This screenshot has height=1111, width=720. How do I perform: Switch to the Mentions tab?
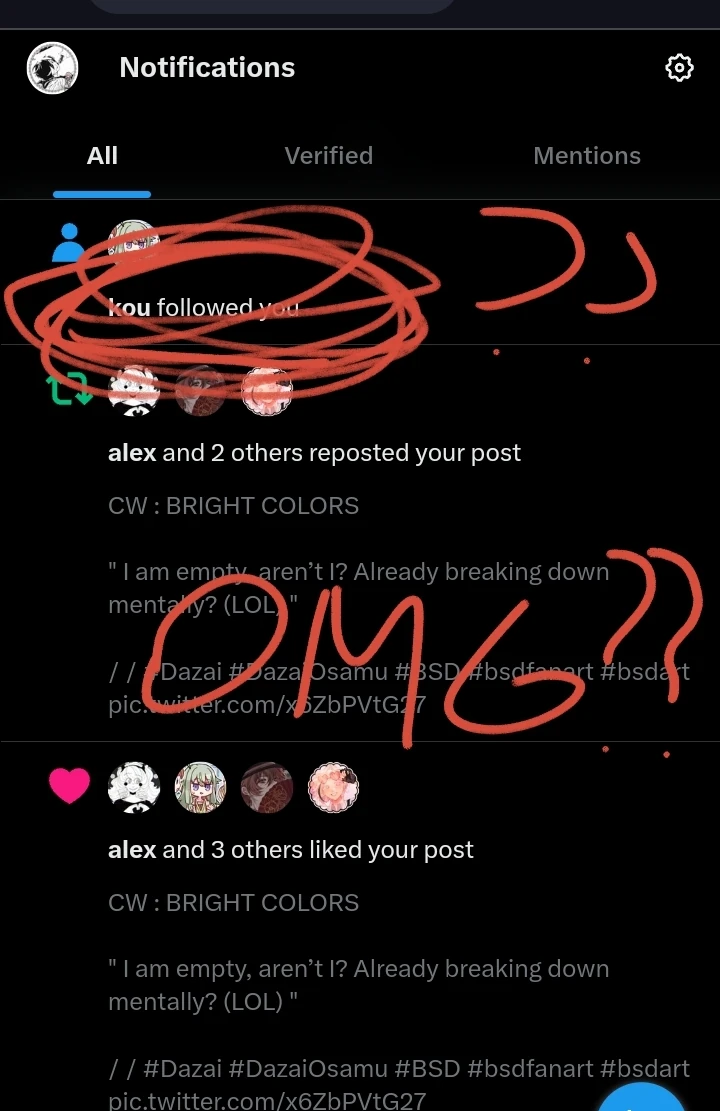coord(587,156)
